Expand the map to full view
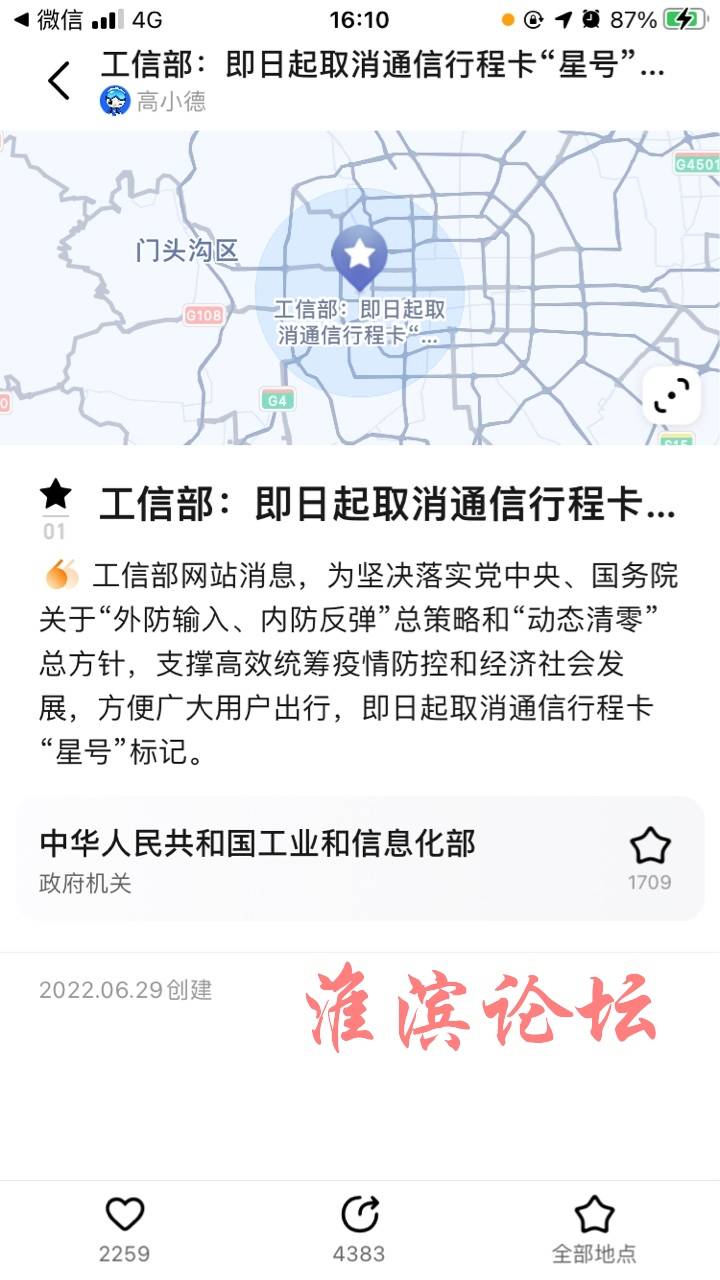 (671, 397)
